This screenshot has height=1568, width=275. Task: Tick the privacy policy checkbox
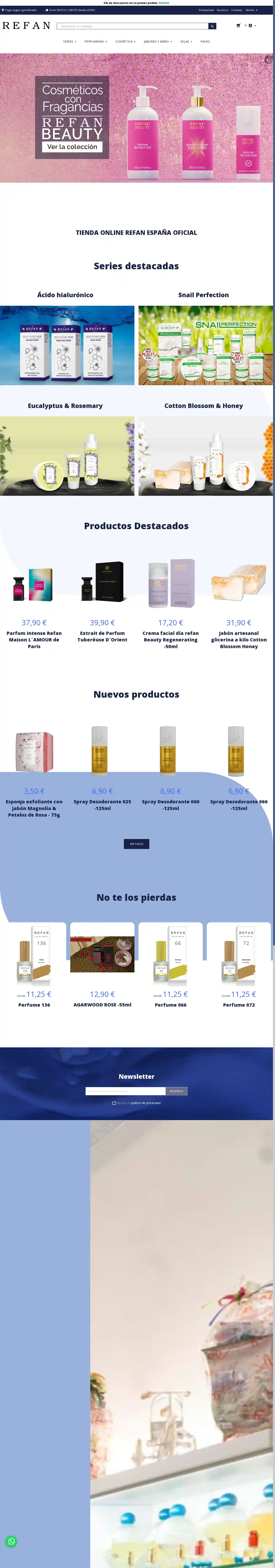[x=114, y=1103]
